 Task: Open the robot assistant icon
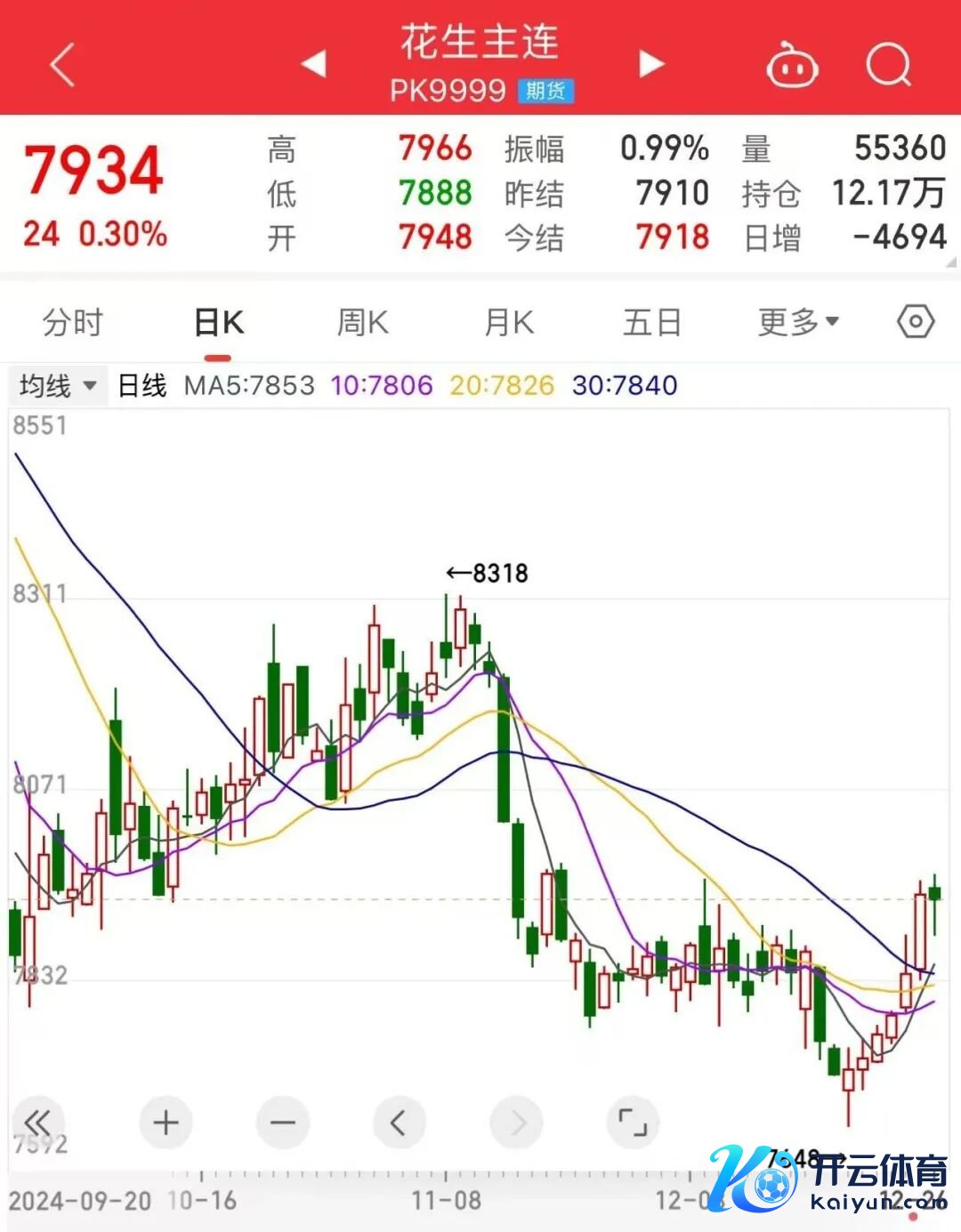(792, 66)
